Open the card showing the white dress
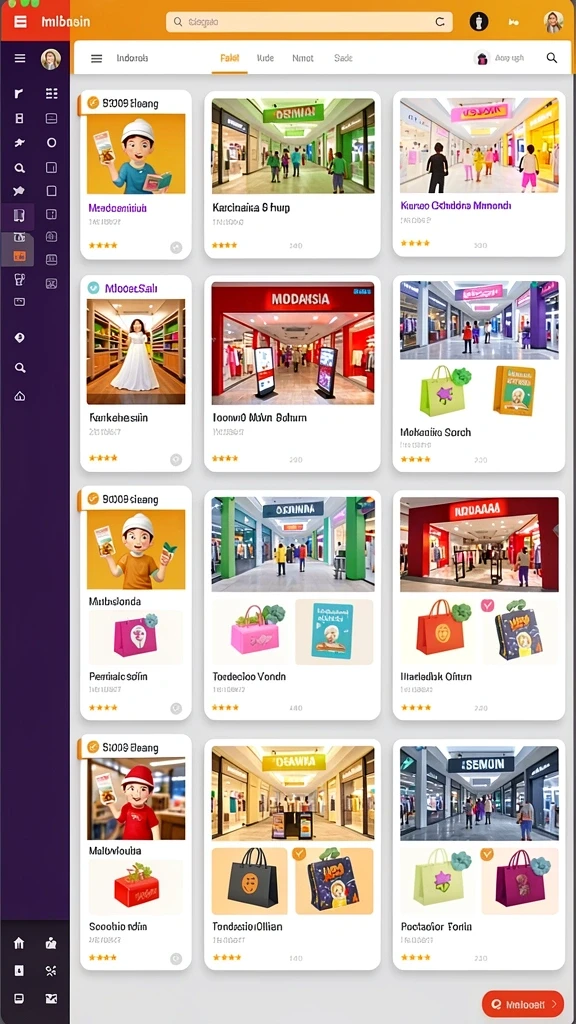Viewport: 576px width, 1024px height. tap(136, 373)
